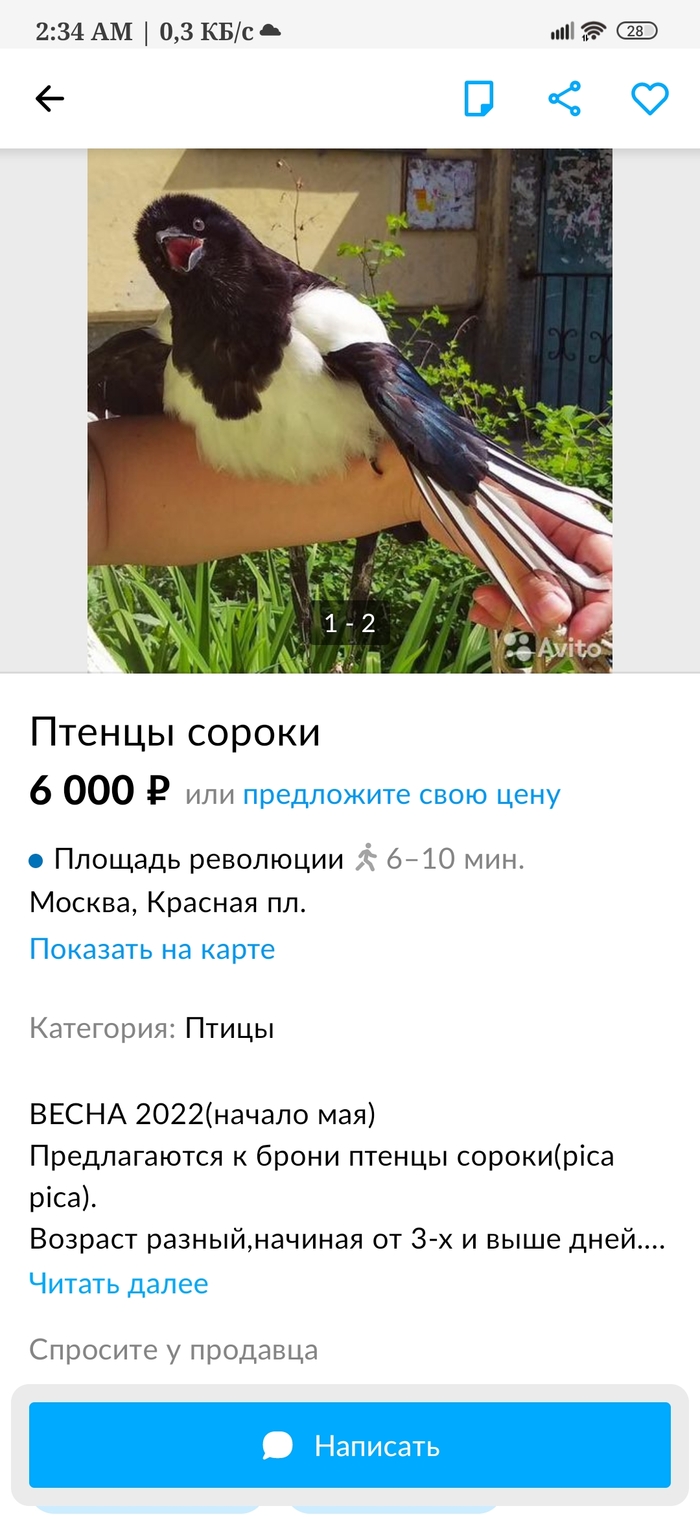This screenshot has width=700, height=1517.
Task: Add a note to this listing
Action: coord(479,98)
